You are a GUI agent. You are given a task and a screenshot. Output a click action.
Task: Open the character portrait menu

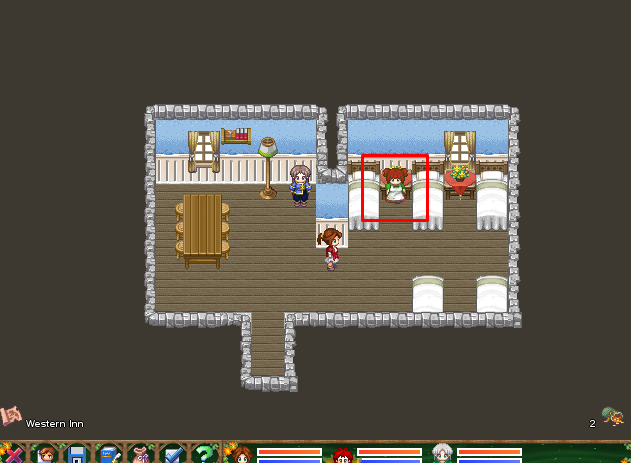click(x=45, y=455)
